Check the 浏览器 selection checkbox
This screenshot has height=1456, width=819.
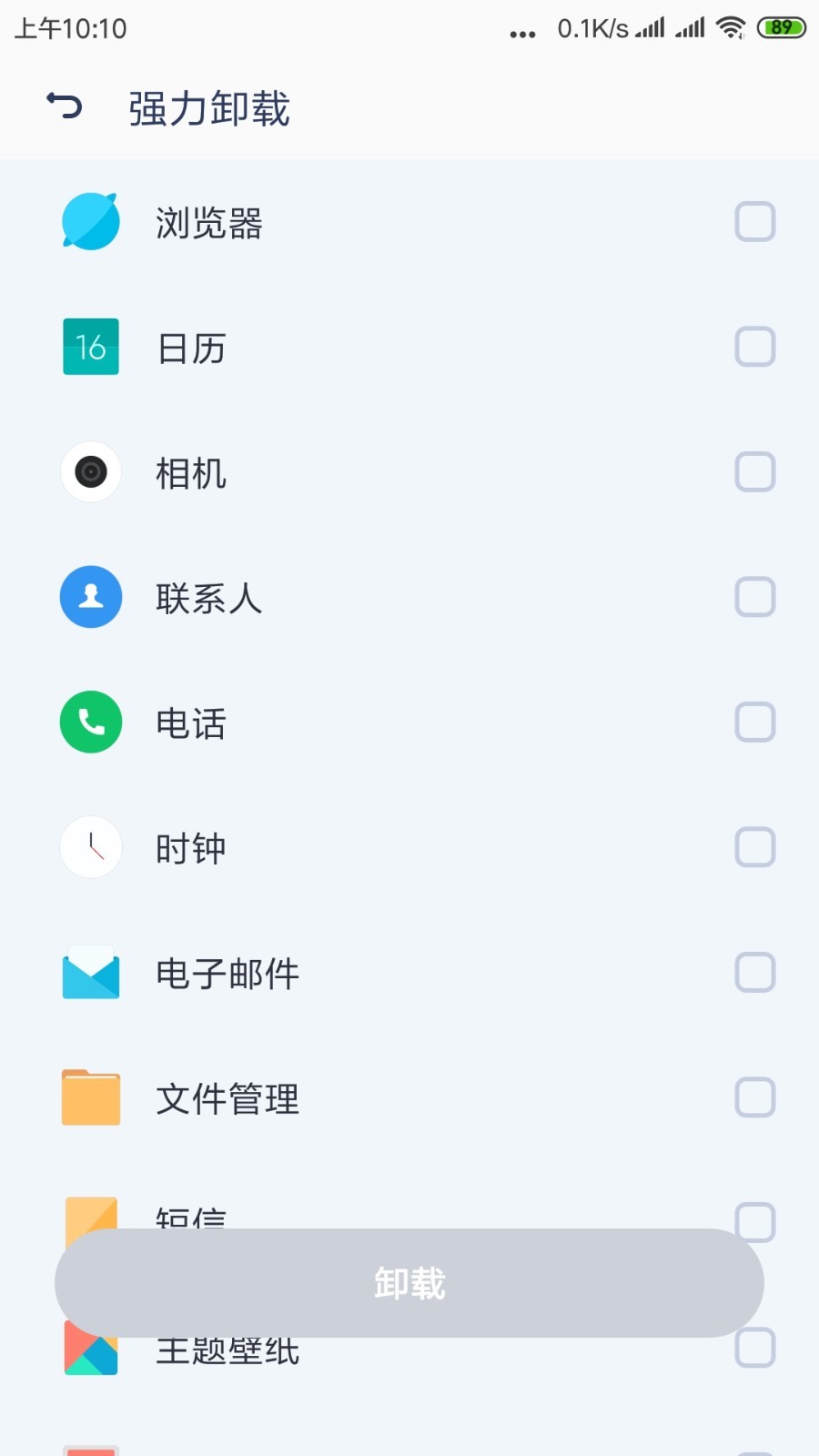coord(754,221)
